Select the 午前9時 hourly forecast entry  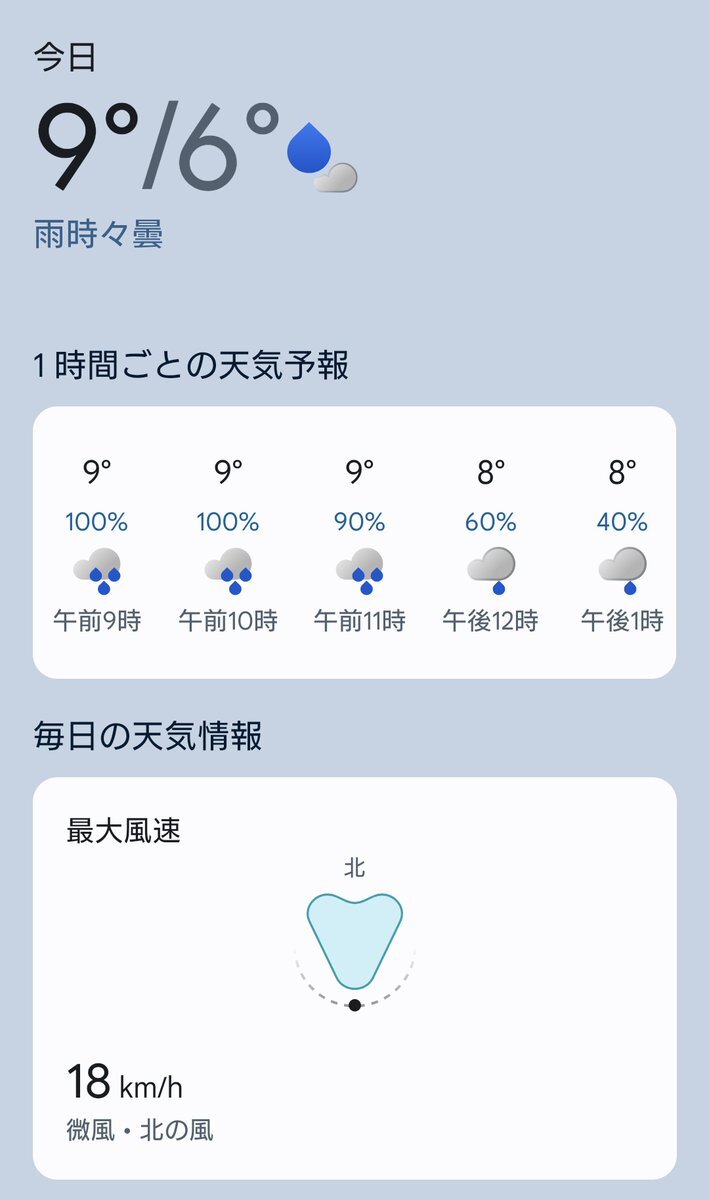point(97,545)
